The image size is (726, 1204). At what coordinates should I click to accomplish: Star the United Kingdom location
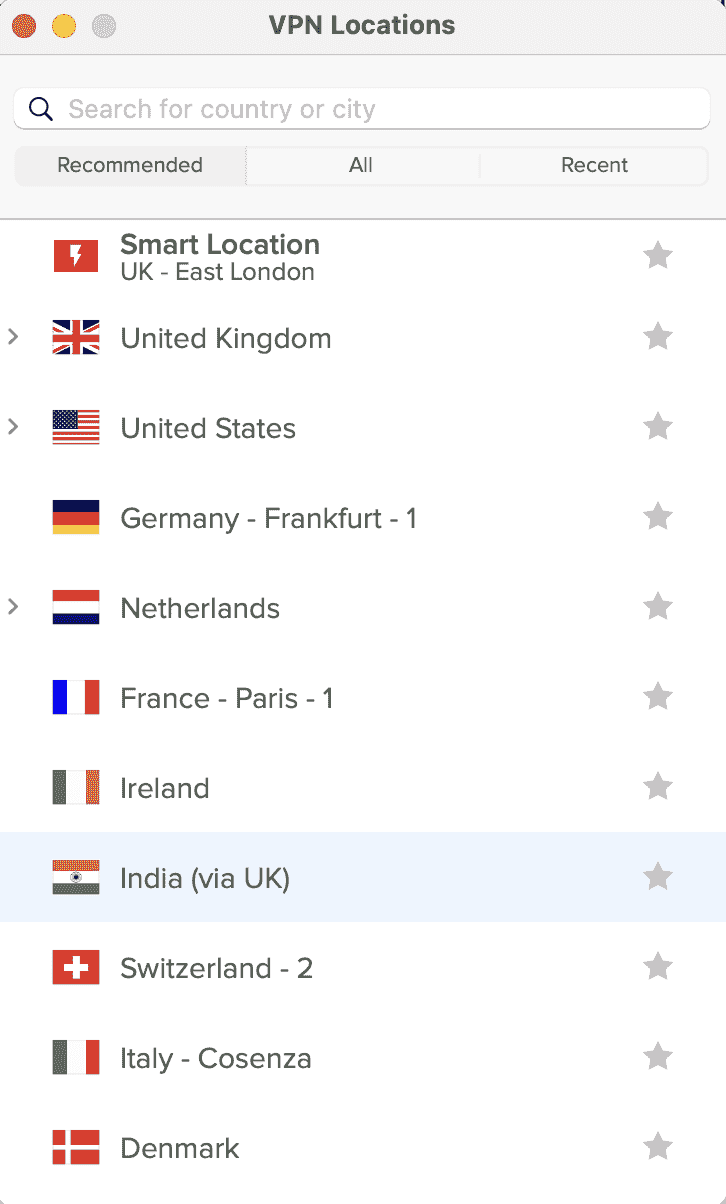pos(657,336)
